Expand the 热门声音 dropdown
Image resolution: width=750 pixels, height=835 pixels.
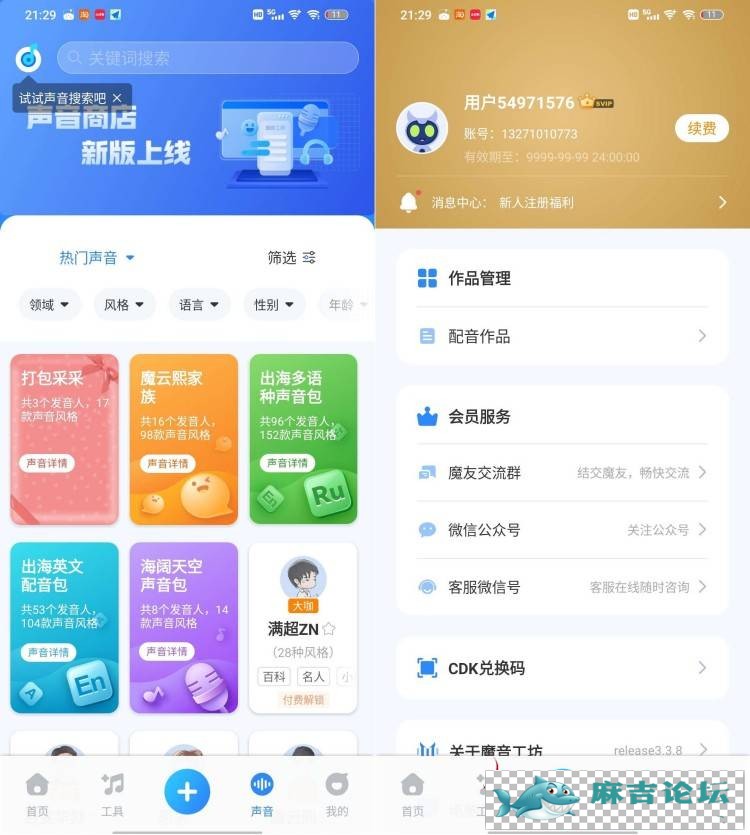pos(96,258)
